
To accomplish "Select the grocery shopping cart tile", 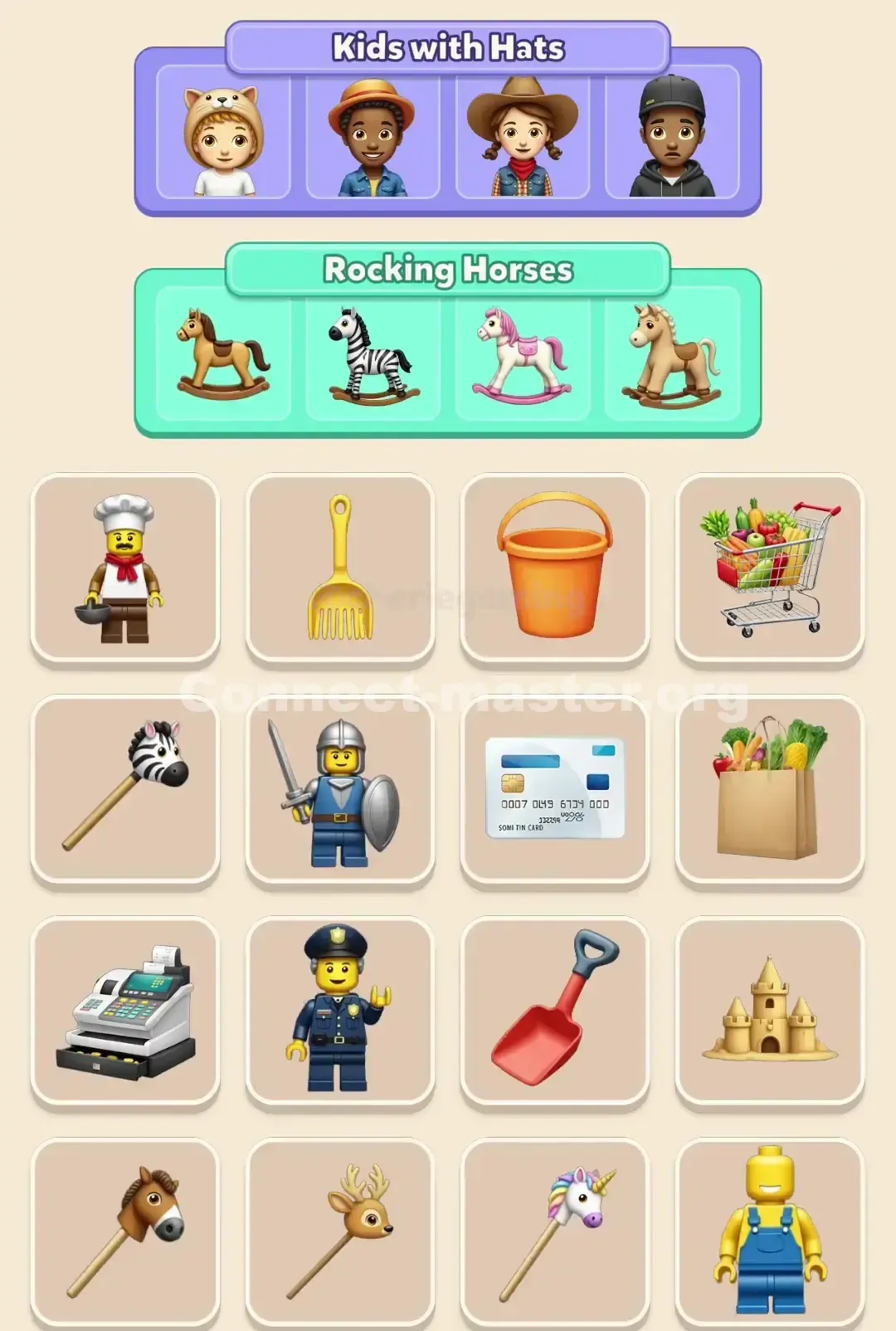I will pos(770,566).
